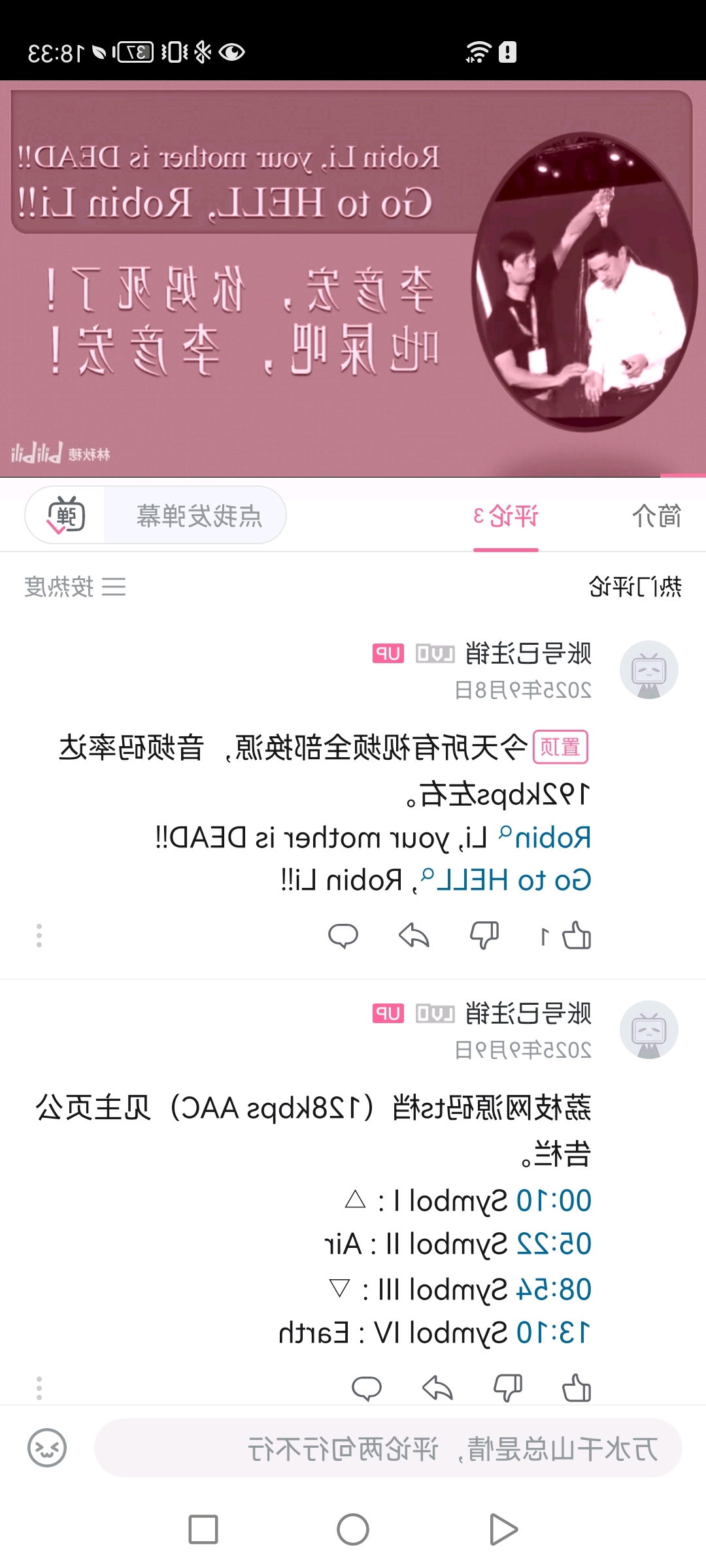Like the pinned comment about 192kbps
706x1568 pixels.
pyautogui.click(x=576, y=936)
